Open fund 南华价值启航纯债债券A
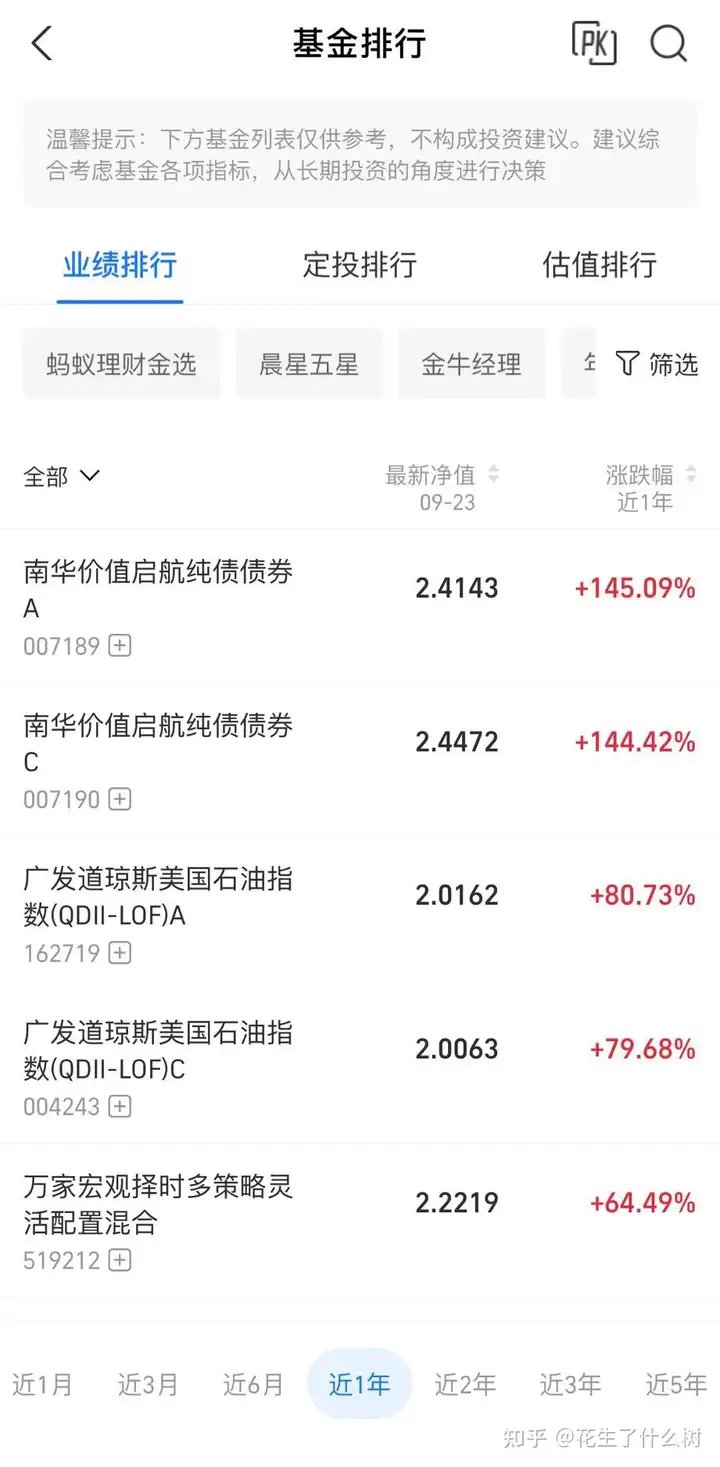This screenshot has width=720, height=1467. click(360, 608)
